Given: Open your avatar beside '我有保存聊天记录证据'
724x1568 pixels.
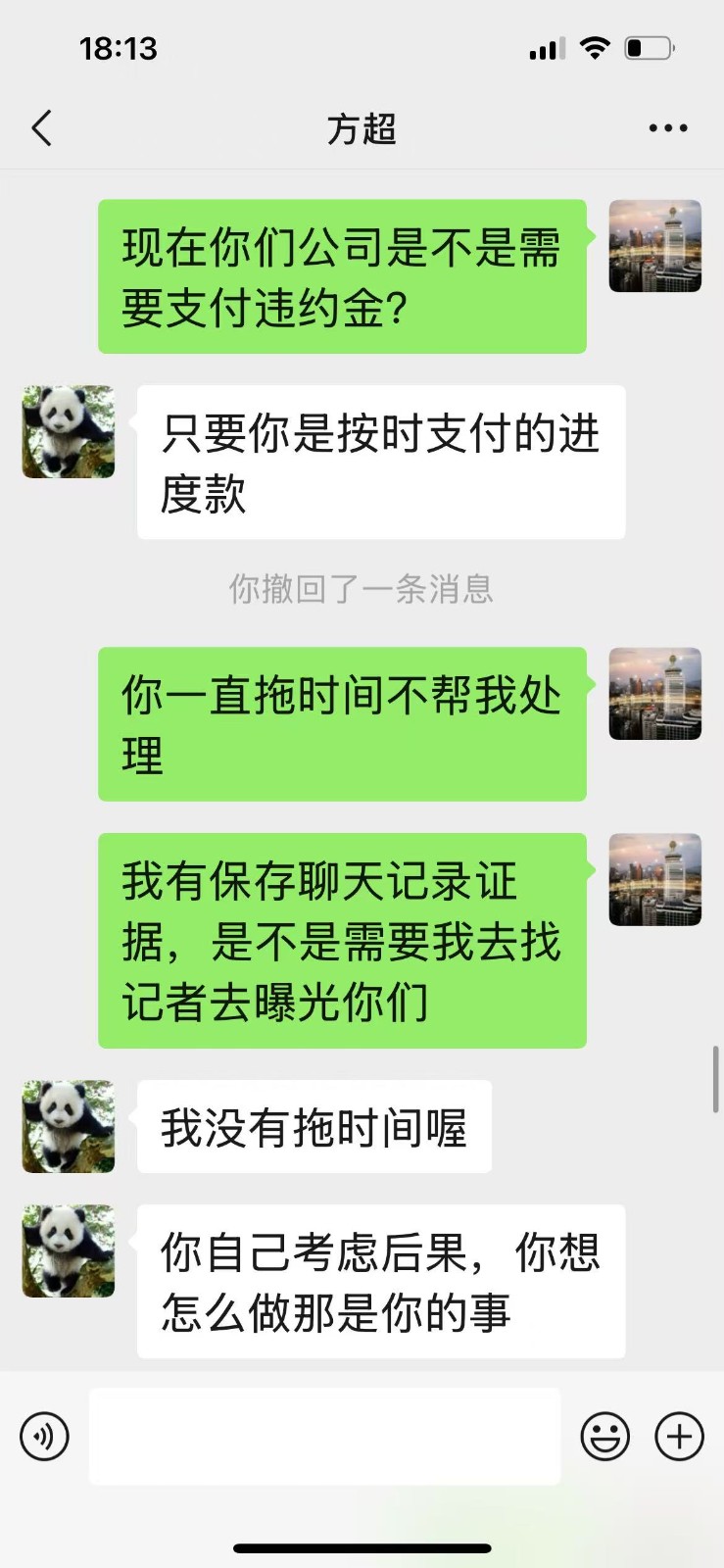Looking at the screenshot, I should (655, 880).
